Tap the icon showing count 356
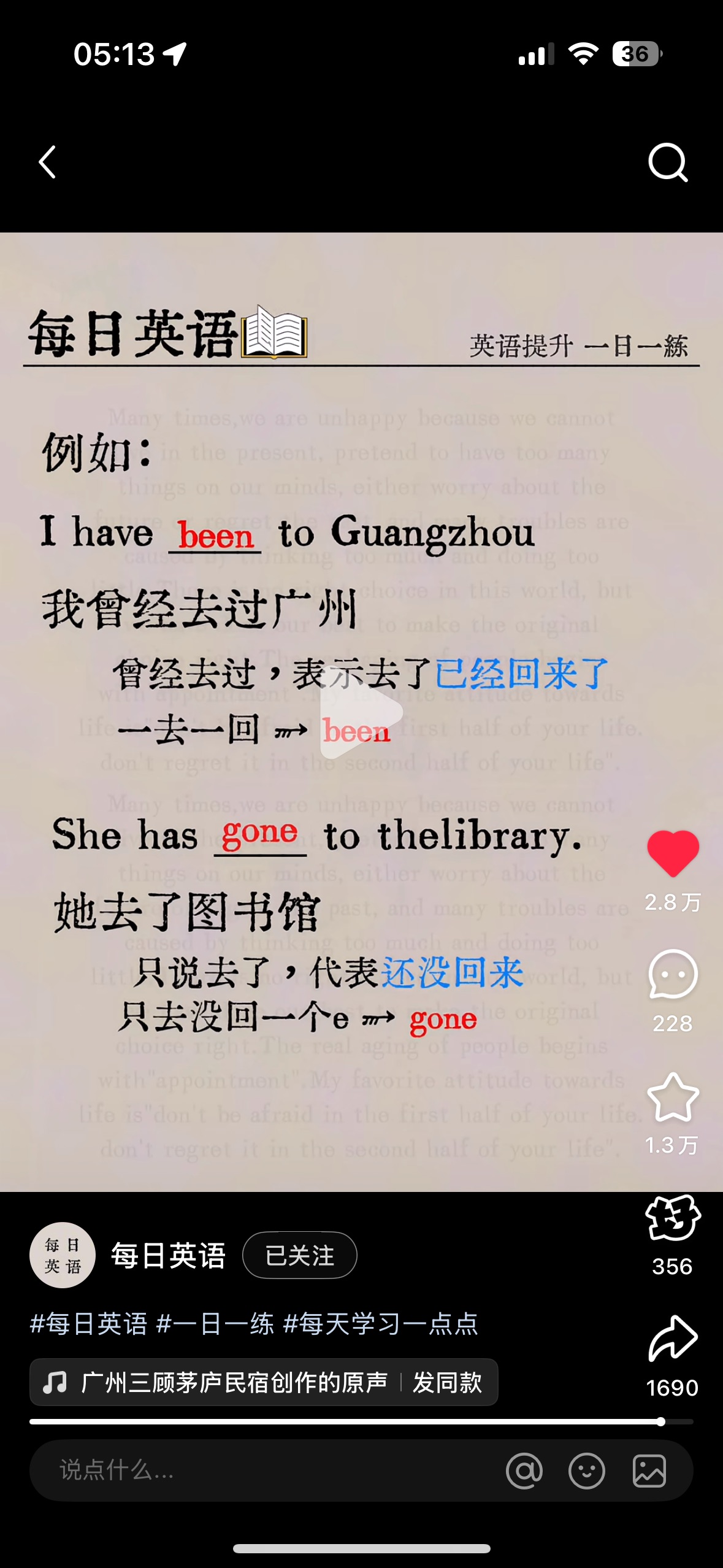 point(673,1218)
